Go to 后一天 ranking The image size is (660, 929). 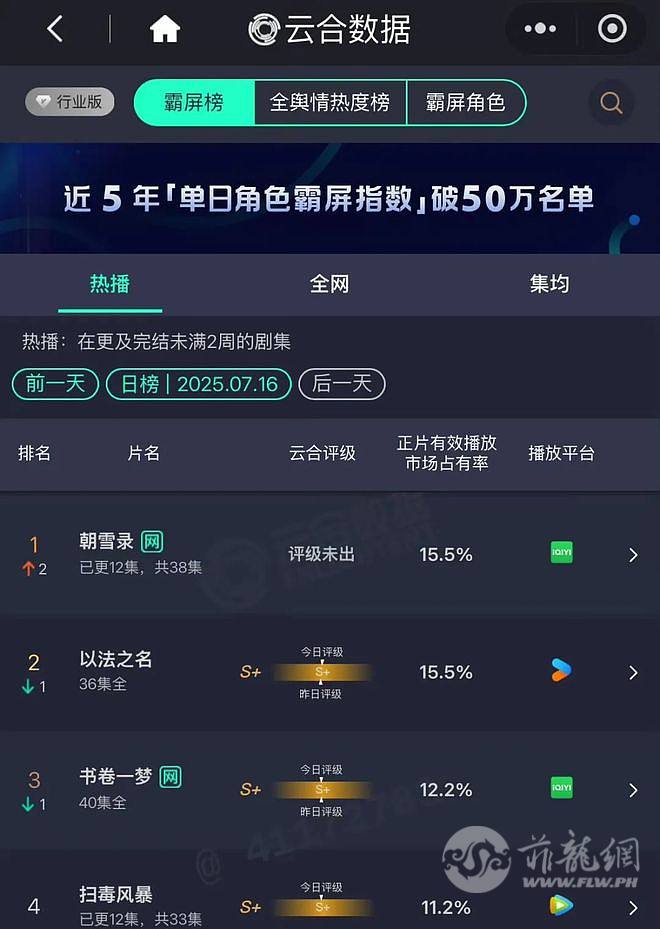pos(342,384)
